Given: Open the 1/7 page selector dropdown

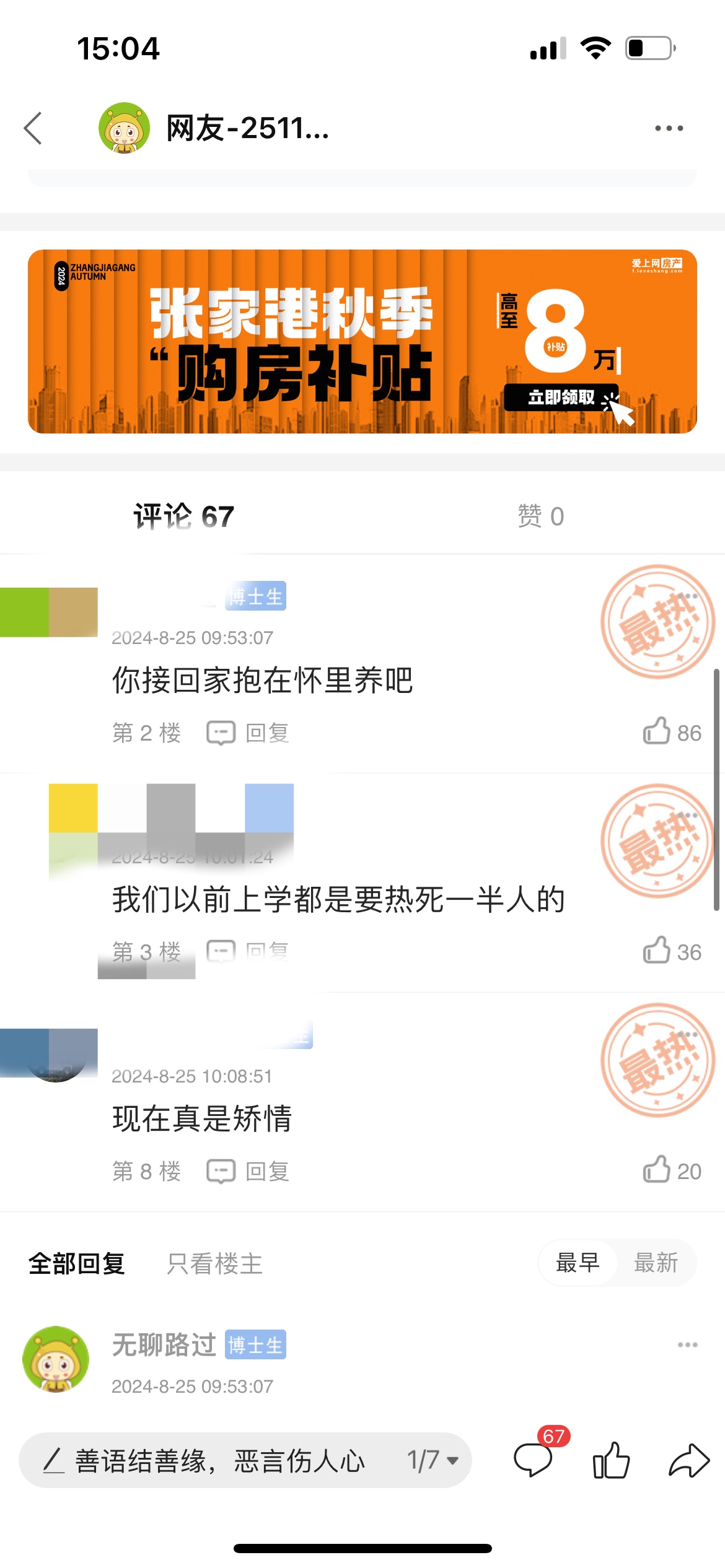Looking at the screenshot, I should tap(433, 1461).
